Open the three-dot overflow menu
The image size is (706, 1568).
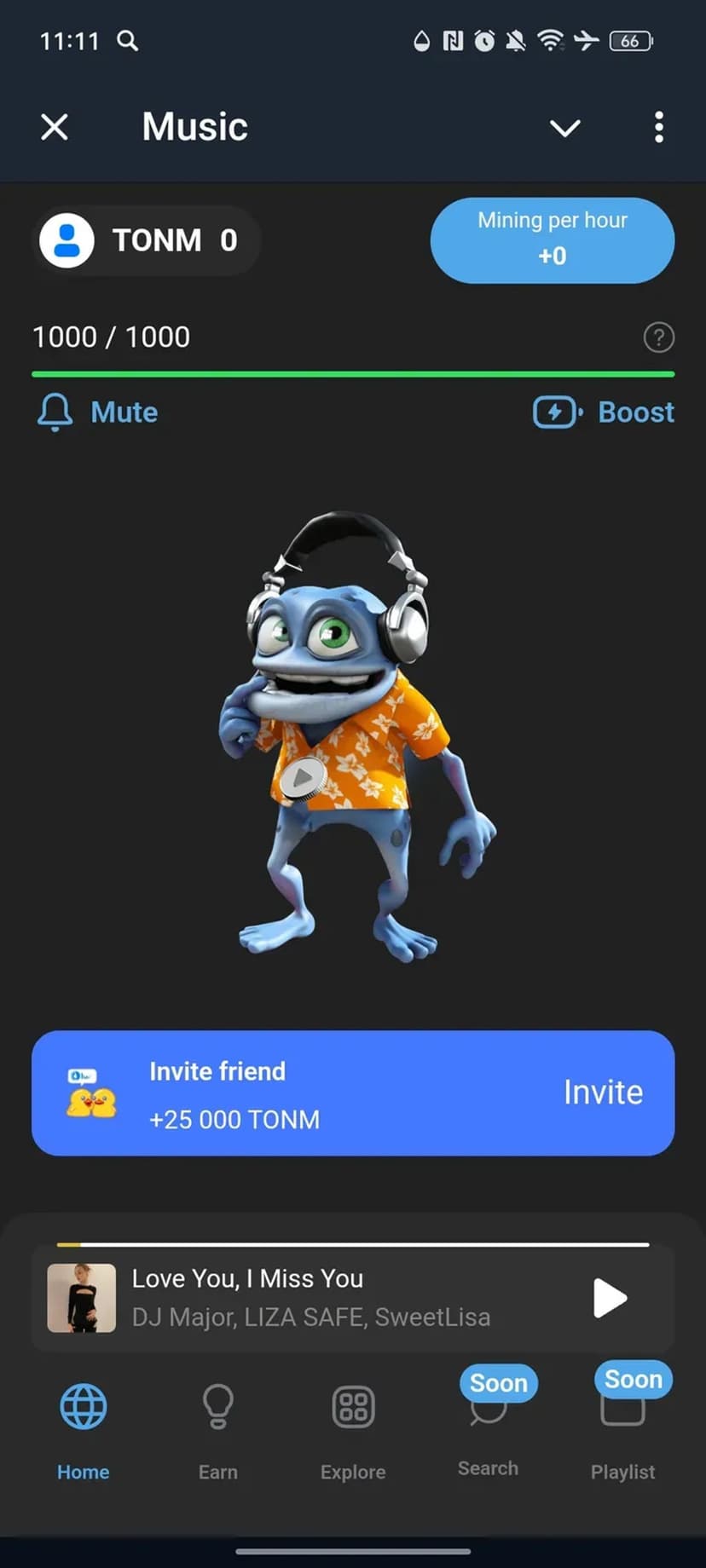point(658,128)
